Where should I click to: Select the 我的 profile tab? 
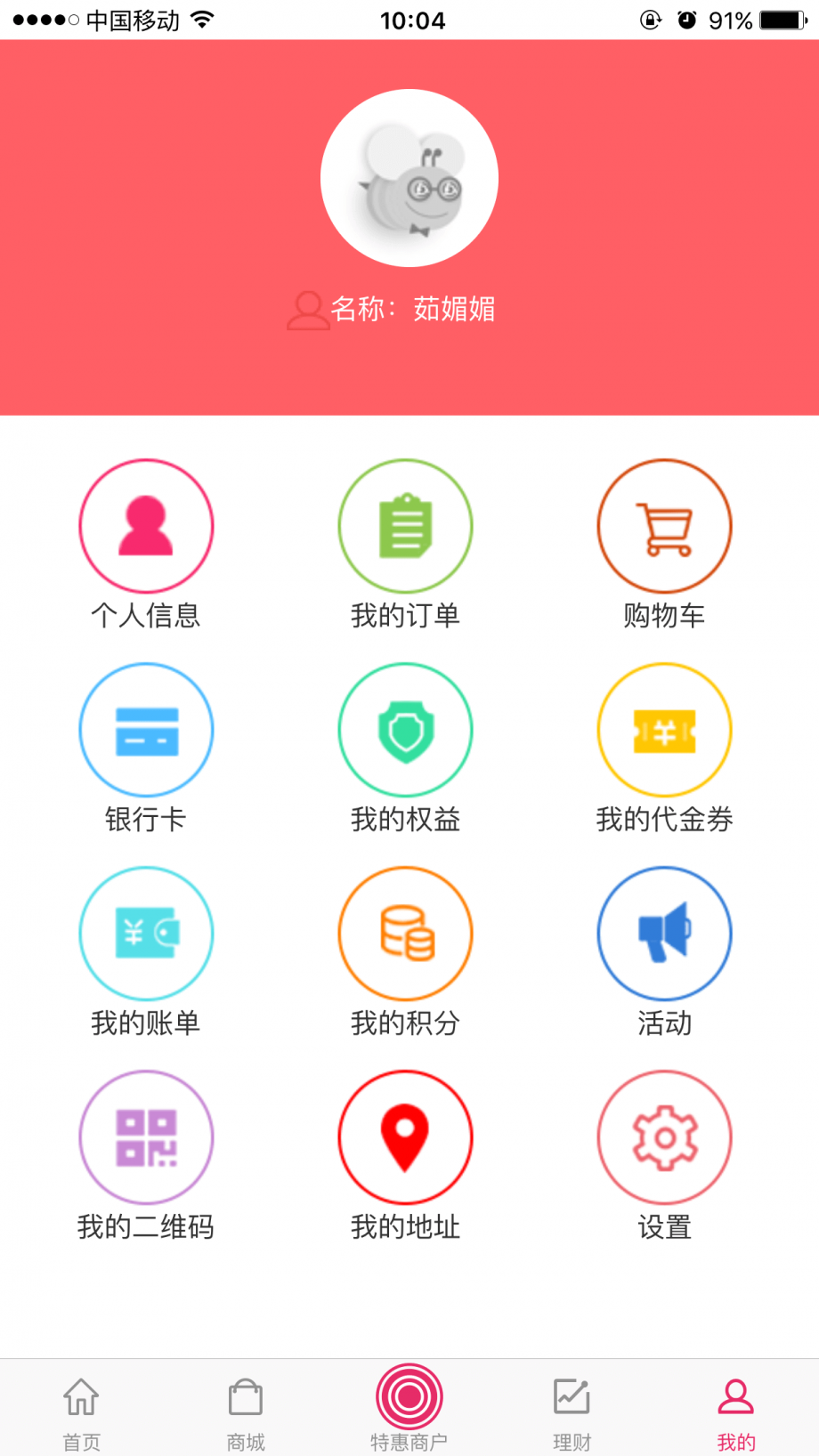[x=736, y=1411]
